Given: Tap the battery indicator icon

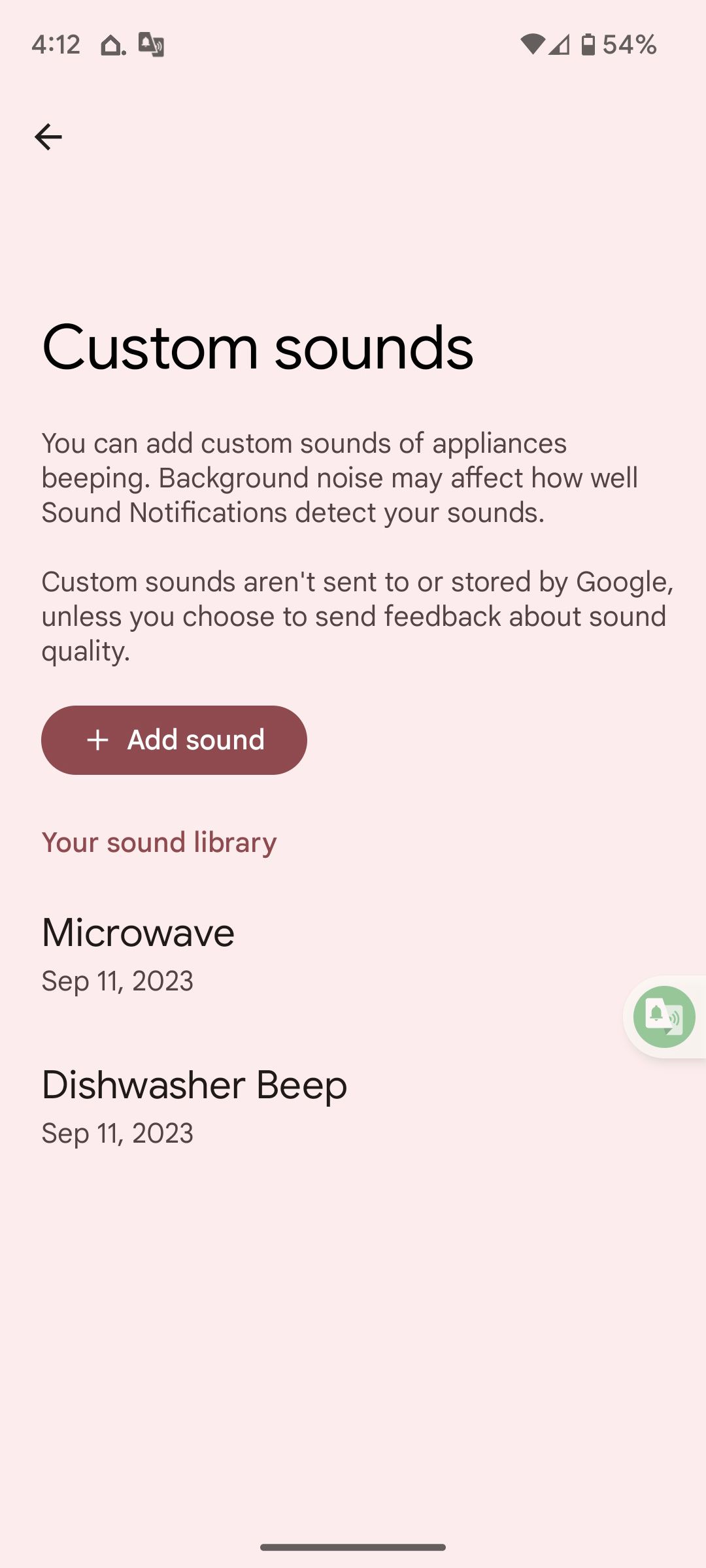Looking at the screenshot, I should [x=588, y=44].
